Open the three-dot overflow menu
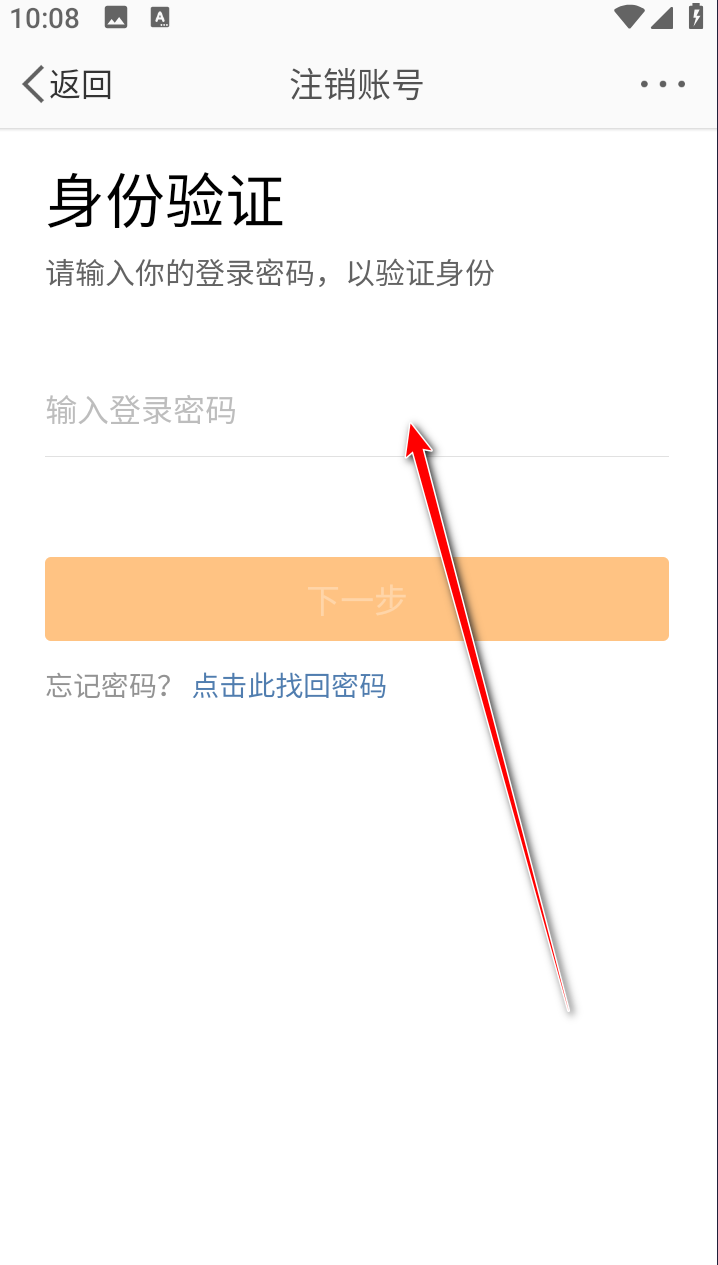Image resolution: width=718 pixels, height=1265 pixels. point(663,85)
